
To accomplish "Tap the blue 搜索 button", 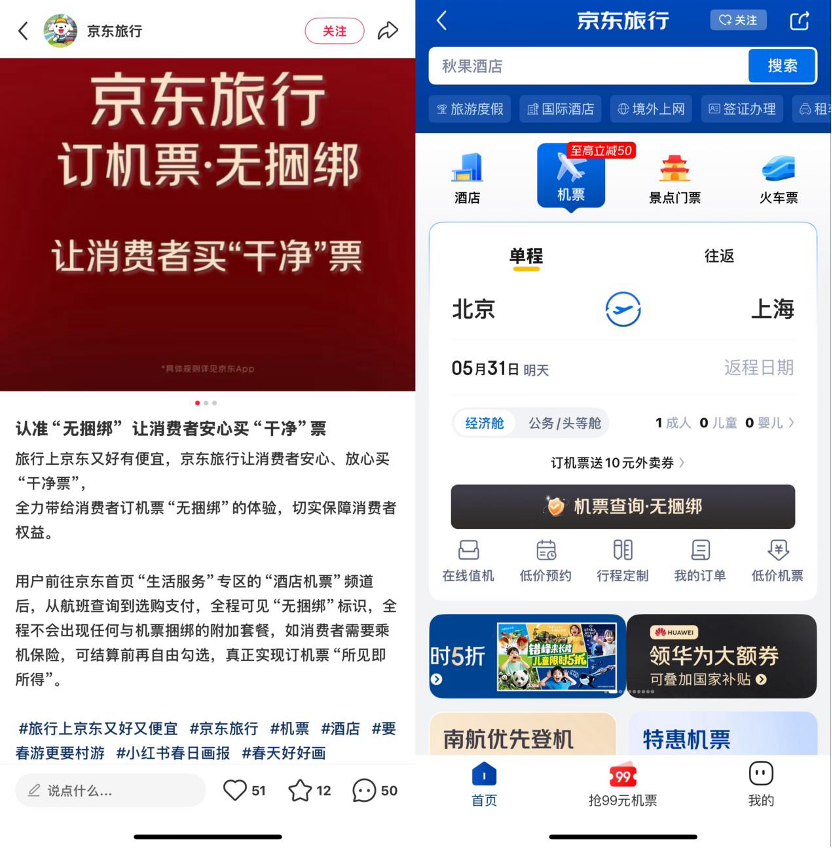I will (x=782, y=66).
